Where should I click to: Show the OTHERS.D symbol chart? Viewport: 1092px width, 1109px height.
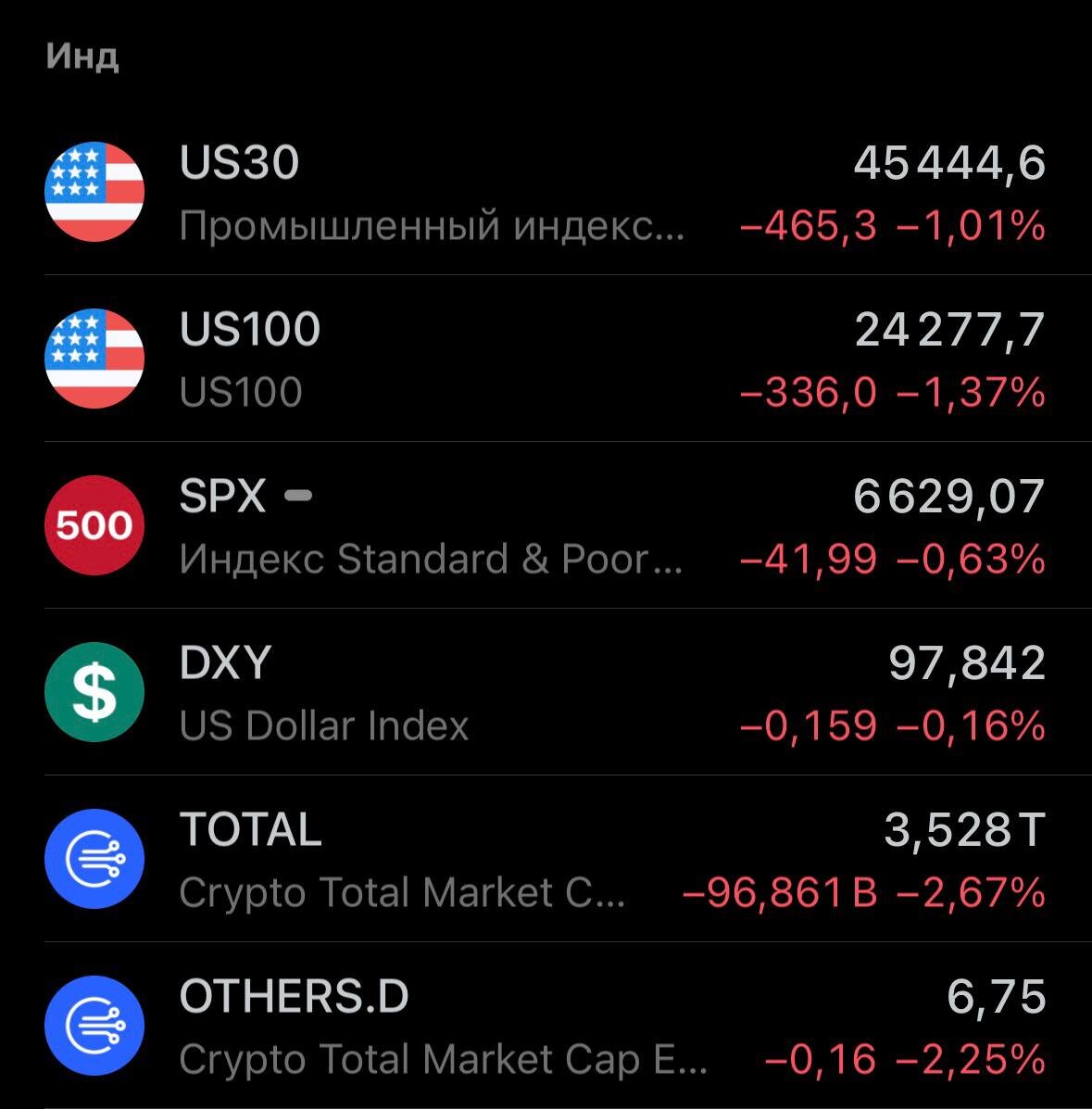pos(546,1027)
